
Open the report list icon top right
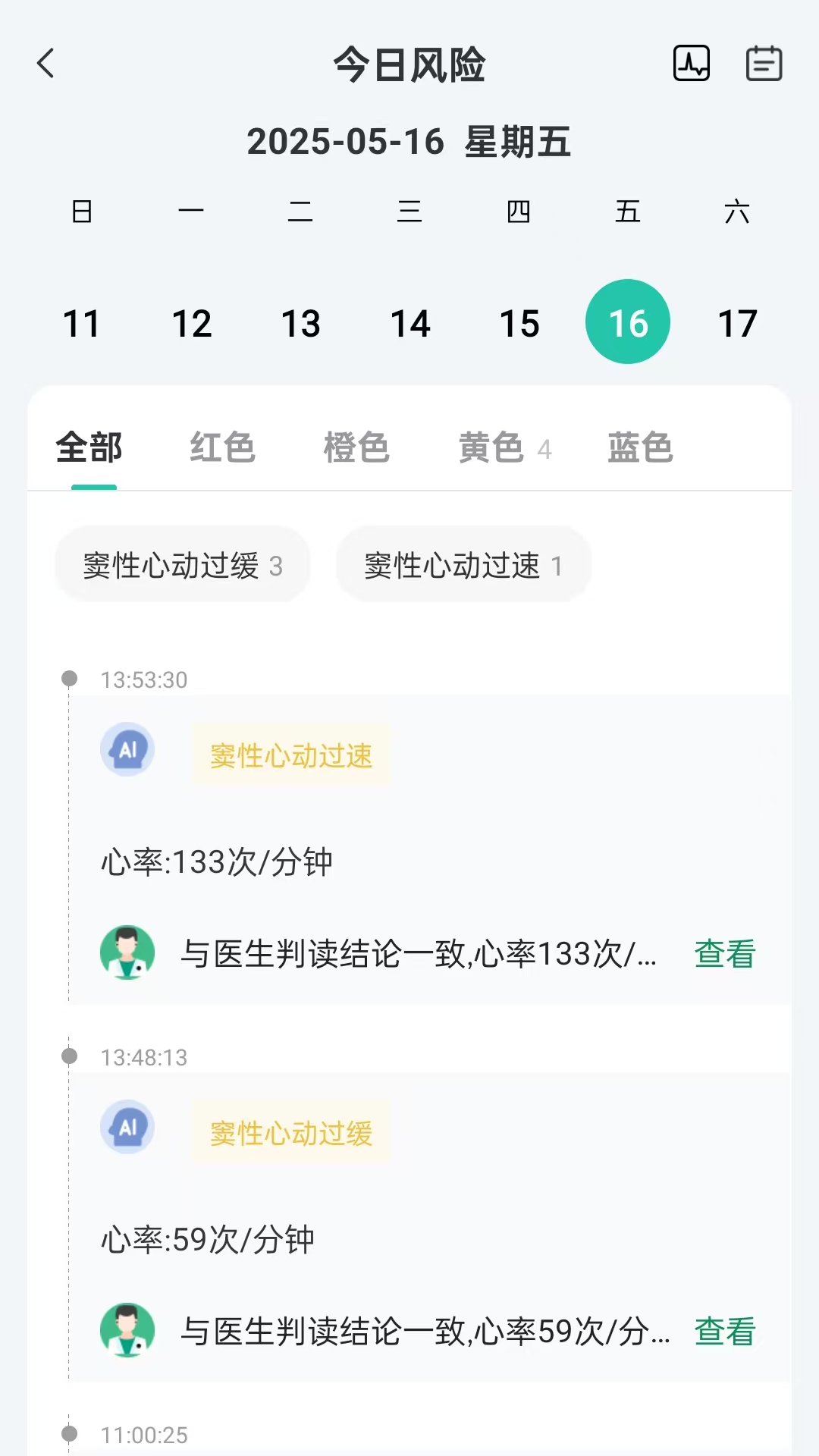point(764,64)
